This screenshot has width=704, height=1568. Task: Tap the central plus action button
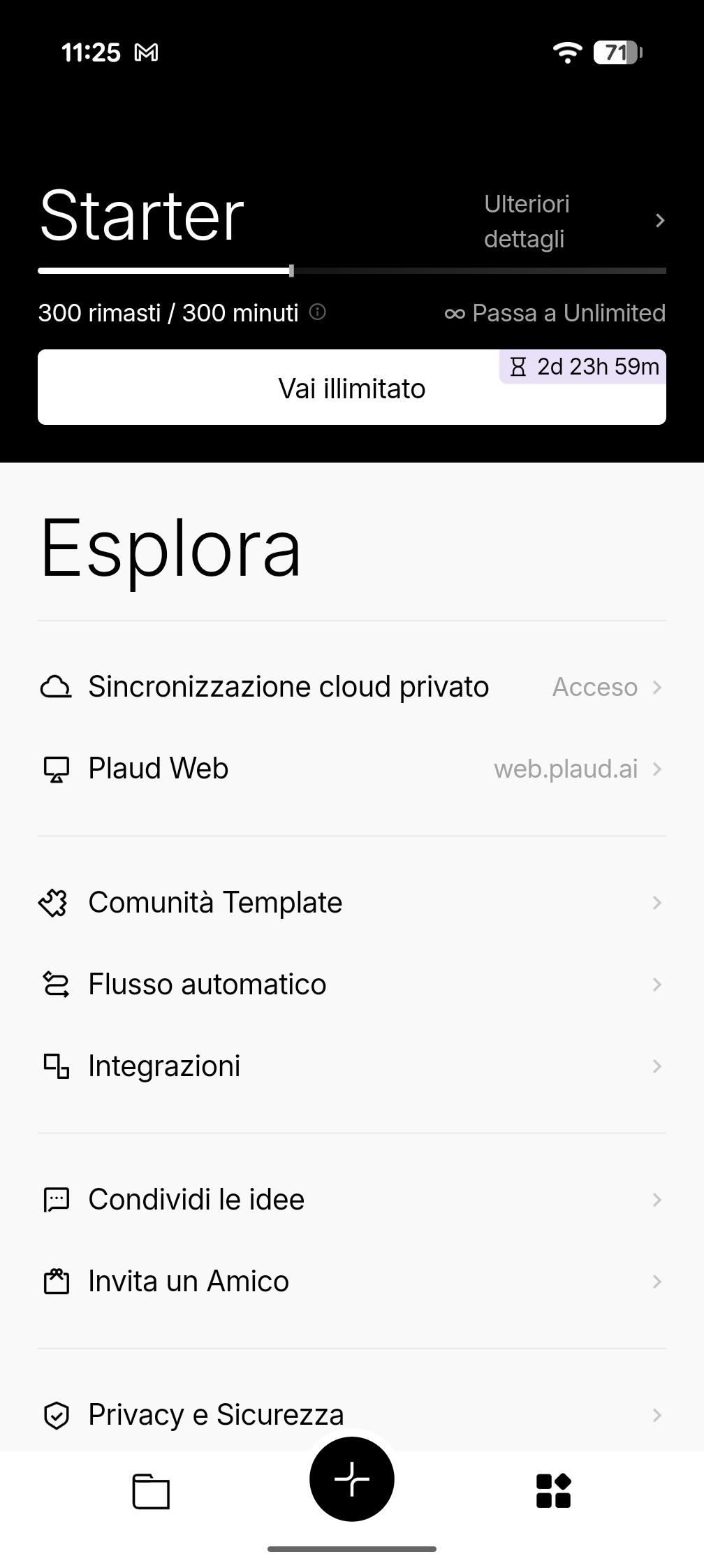352,1479
